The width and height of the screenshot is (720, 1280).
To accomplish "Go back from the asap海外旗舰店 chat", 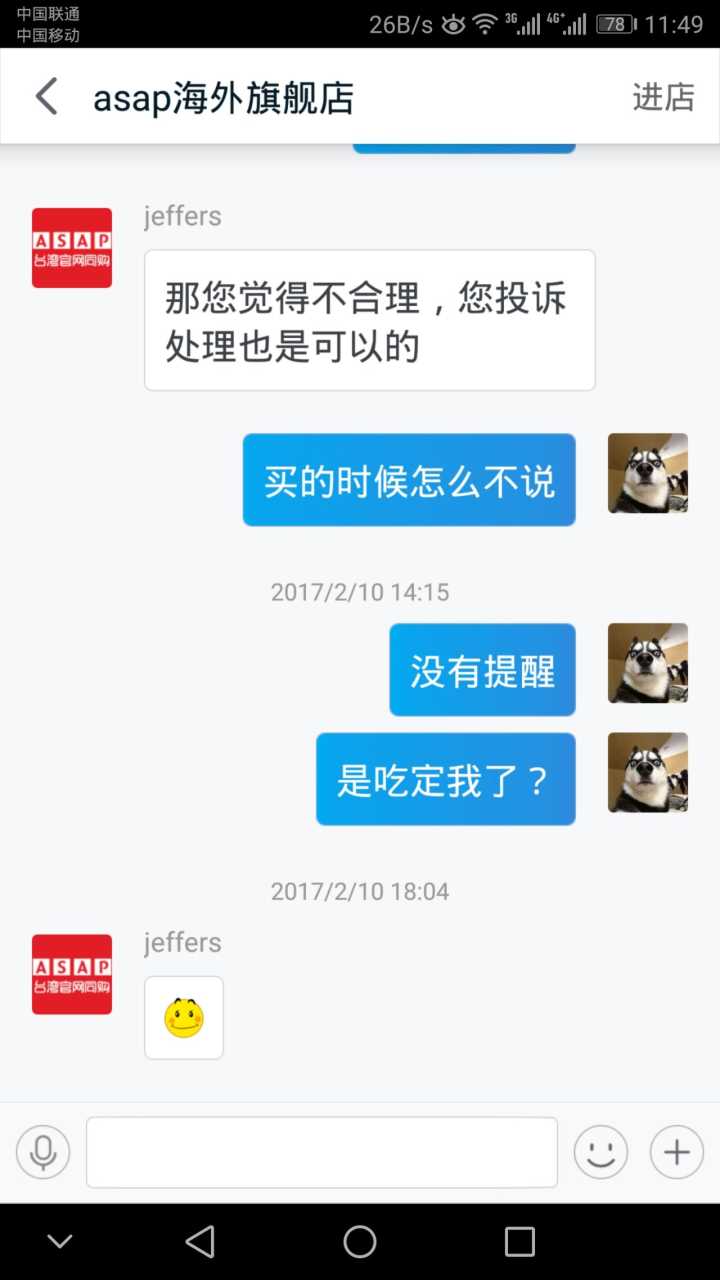I will [x=46, y=97].
